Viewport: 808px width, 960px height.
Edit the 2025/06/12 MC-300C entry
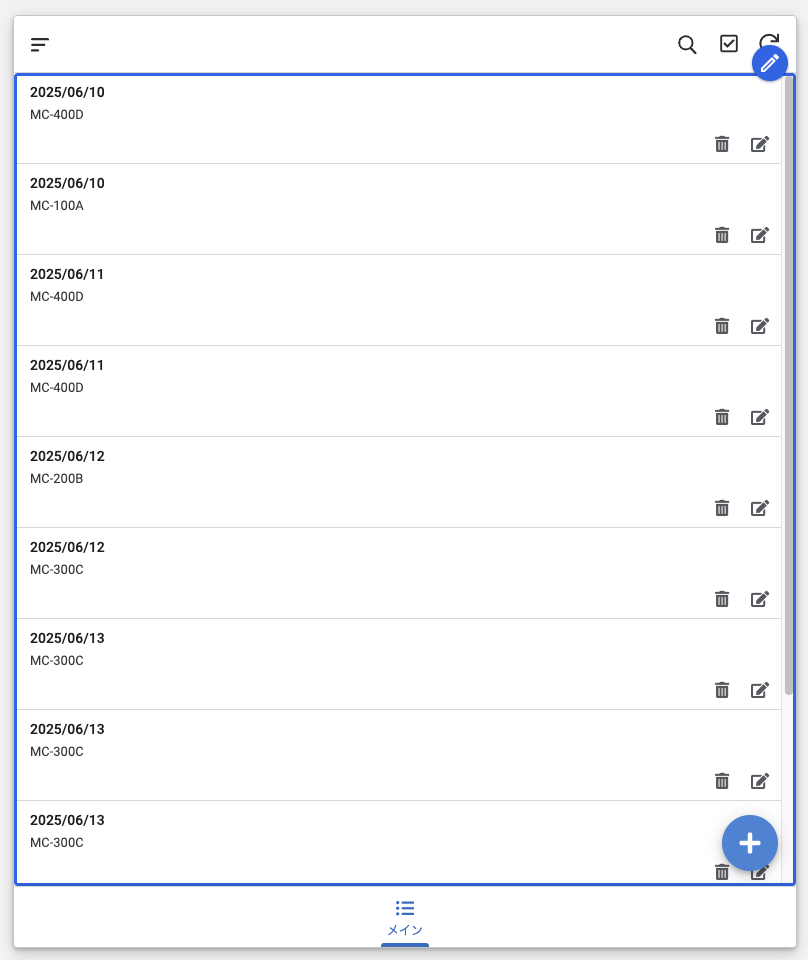pyautogui.click(x=760, y=599)
